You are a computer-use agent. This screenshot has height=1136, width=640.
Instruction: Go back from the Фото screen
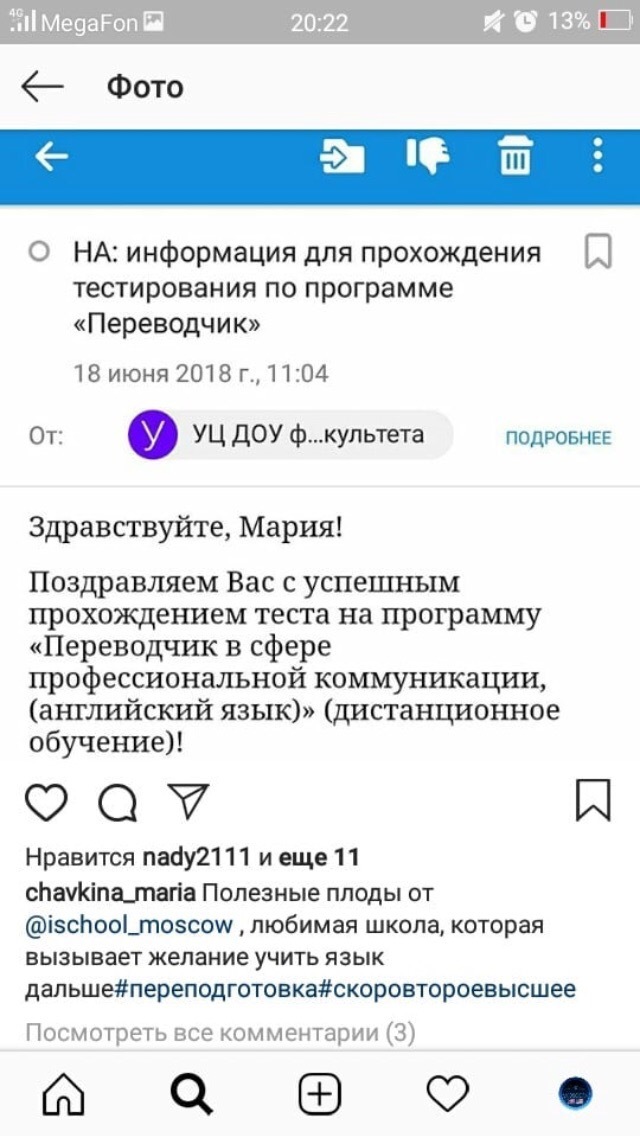point(42,87)
